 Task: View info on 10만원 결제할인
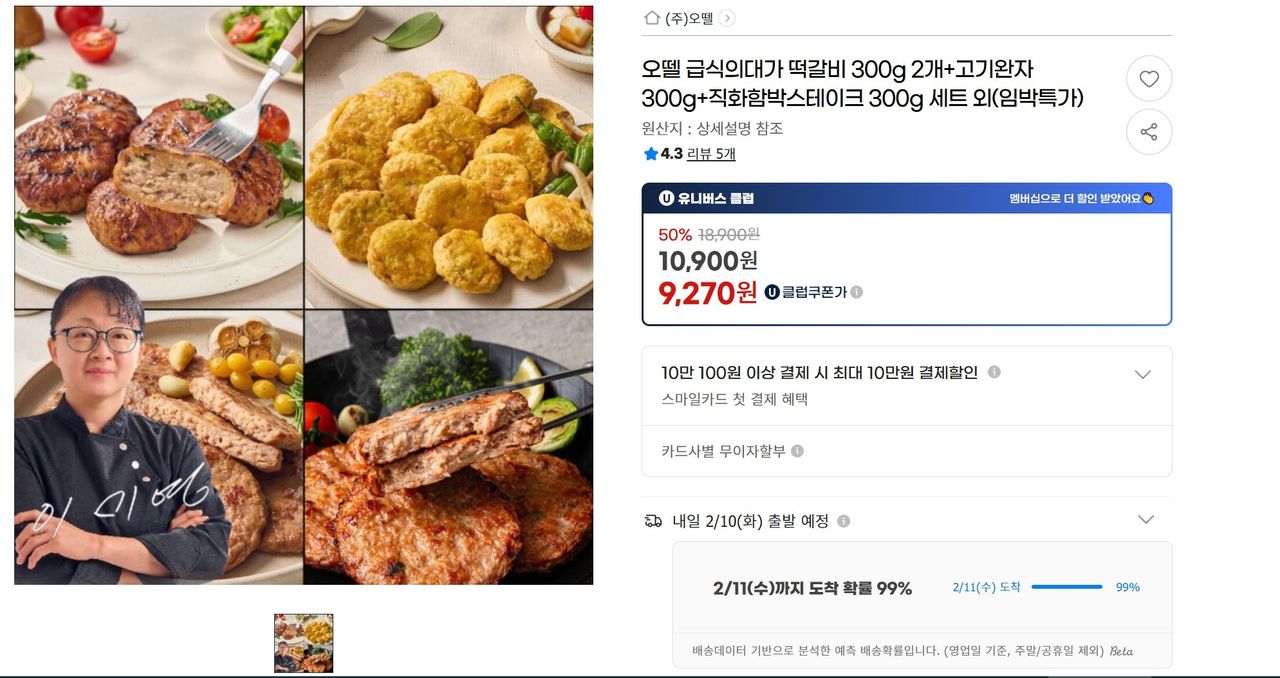coord(994,372)
